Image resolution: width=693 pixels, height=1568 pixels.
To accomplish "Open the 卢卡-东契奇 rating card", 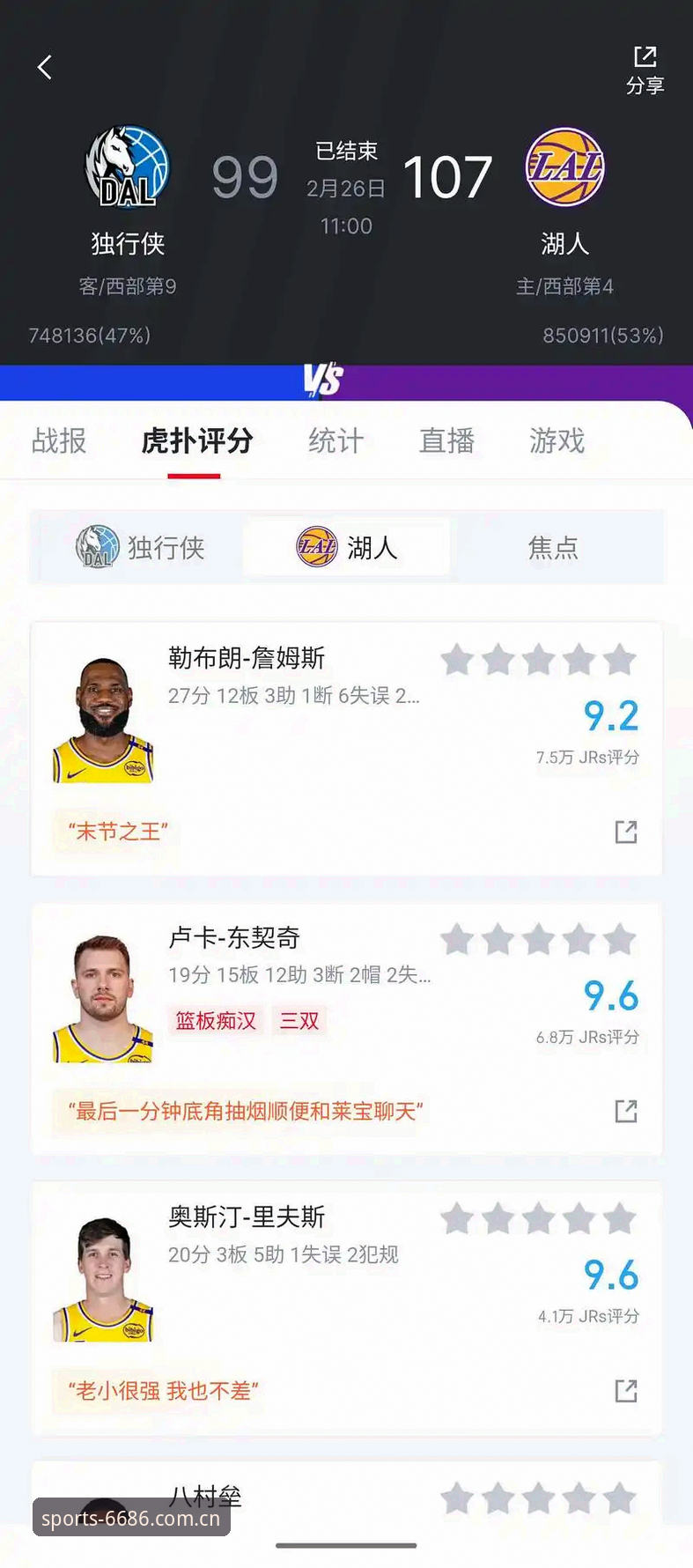I will click(x=346, y=1029).
